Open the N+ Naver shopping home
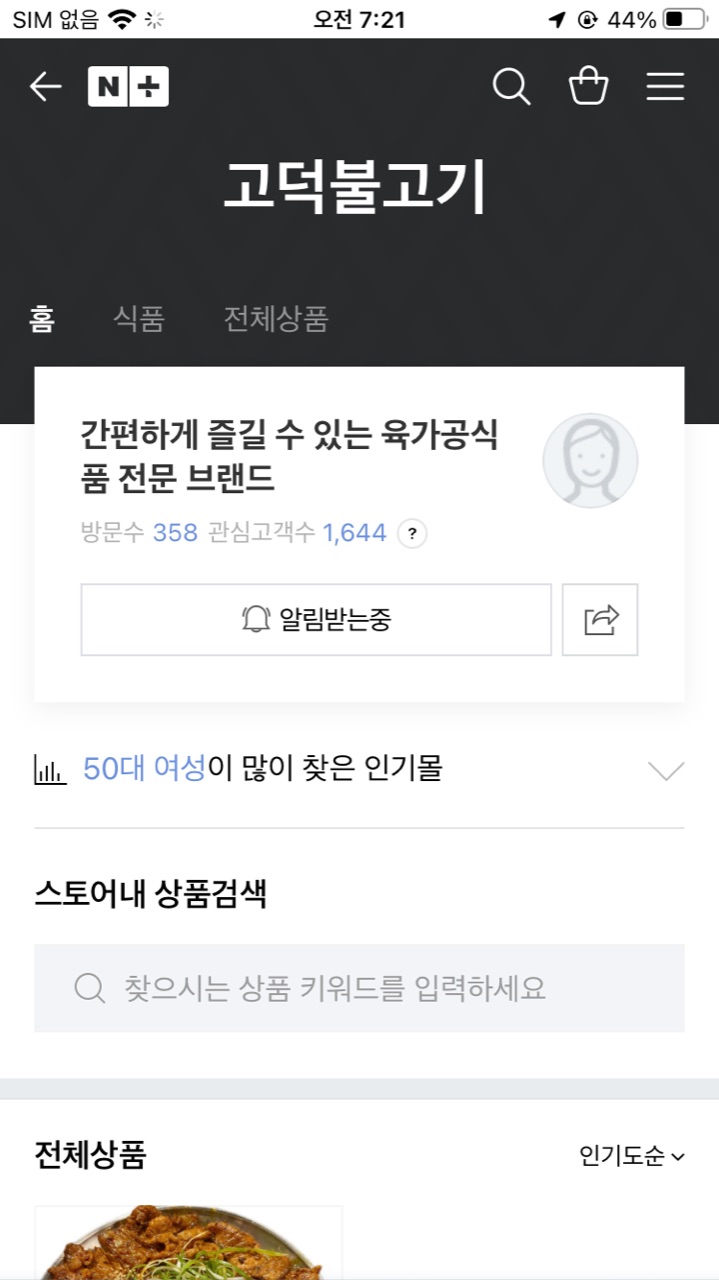This screenshot has width=719, height=1280. (128, 87)
